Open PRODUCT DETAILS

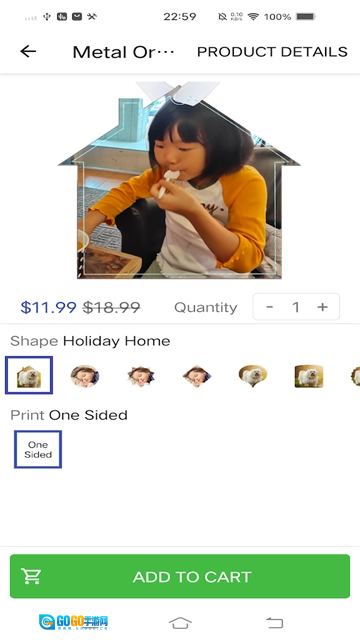[x=272, y=52]
